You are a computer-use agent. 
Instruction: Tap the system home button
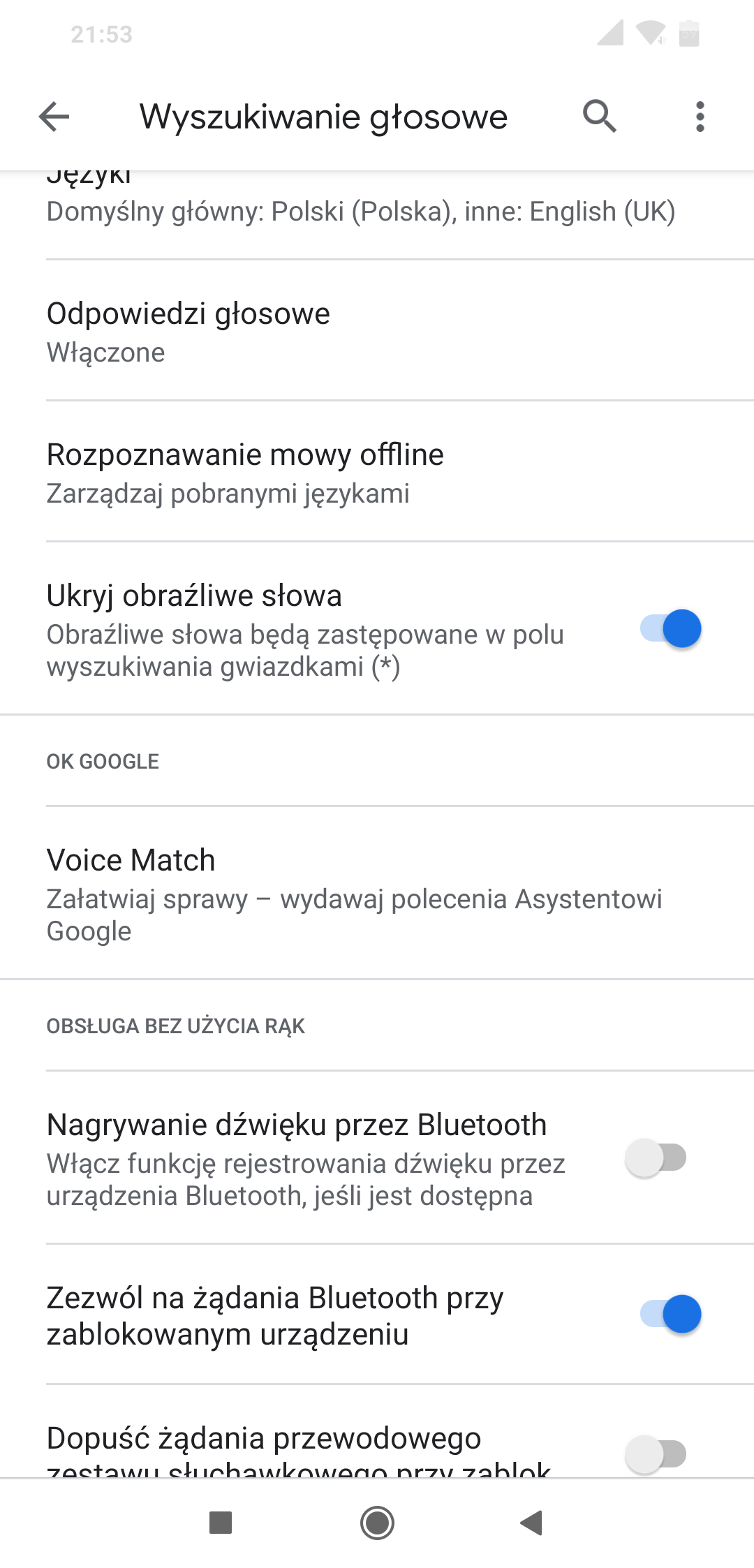[377, 1523]
